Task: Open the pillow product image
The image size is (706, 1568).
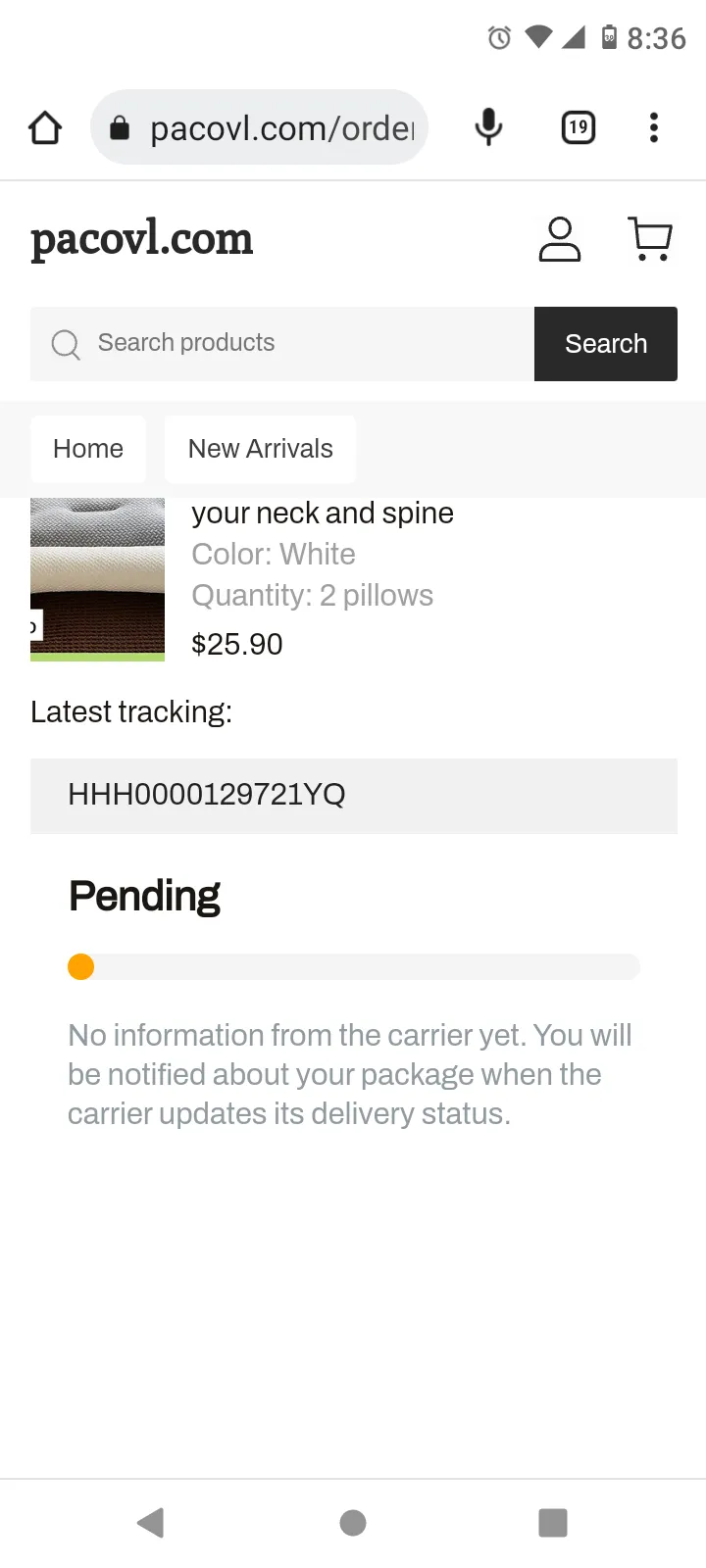Action: (x=97, y=579)
